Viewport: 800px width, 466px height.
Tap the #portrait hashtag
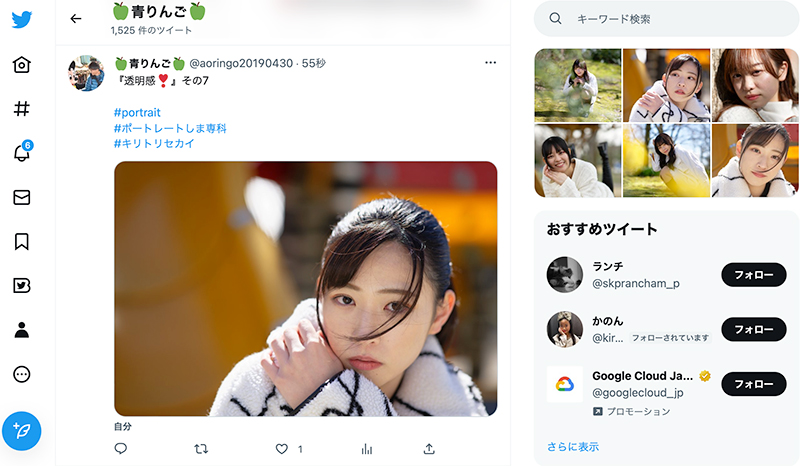click(x=137, y=112)
